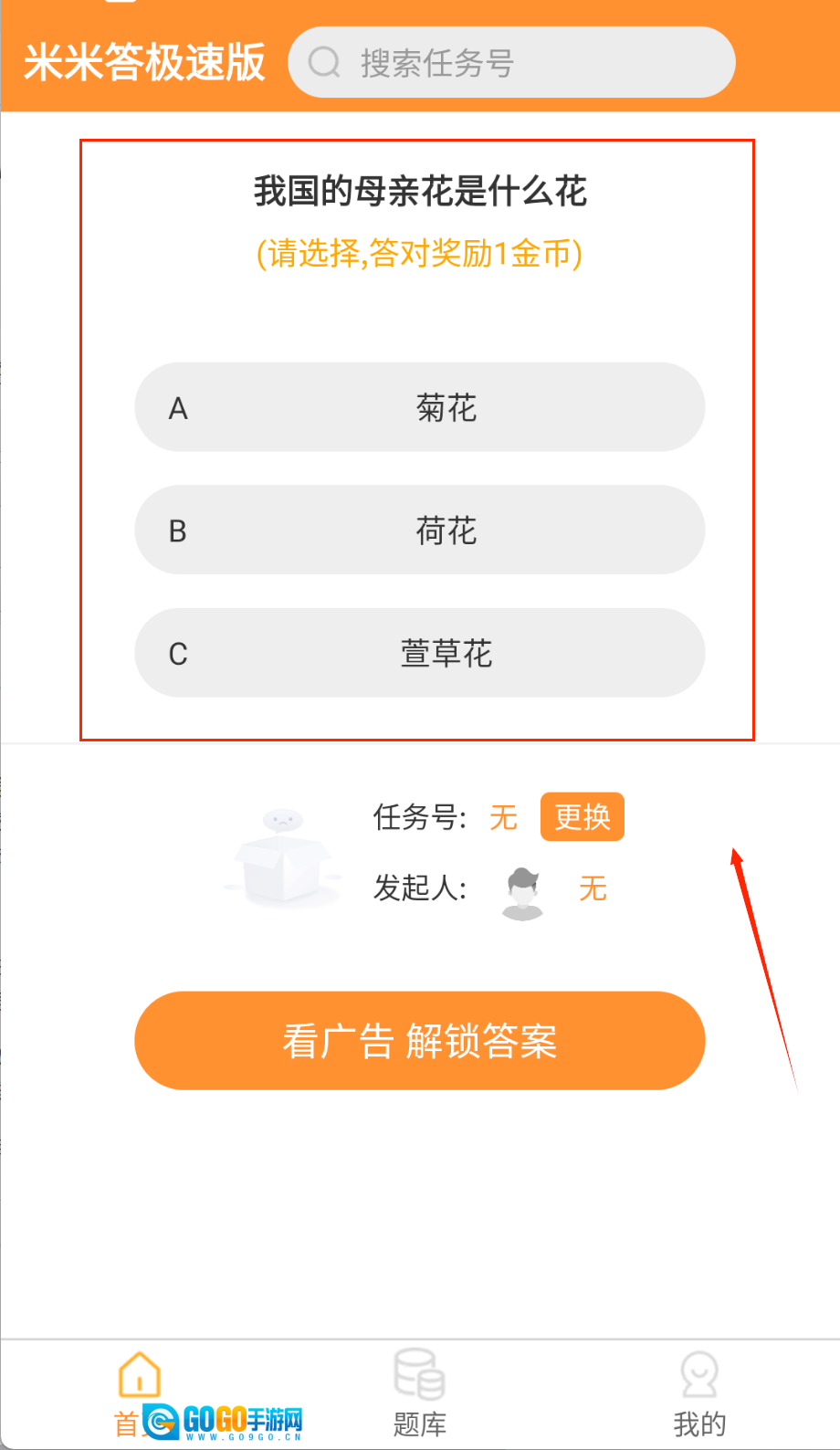Tap 看广告 解锁答案 button
The width and height of the screenshot is (840, 1450).
pyautogui.click(x=419, y=1041)
